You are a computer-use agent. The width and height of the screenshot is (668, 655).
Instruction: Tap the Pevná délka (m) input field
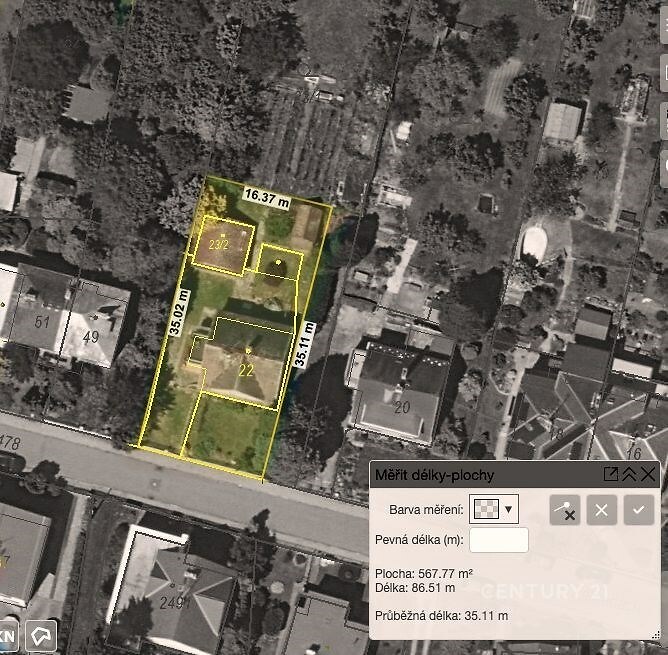click(498, 540)
